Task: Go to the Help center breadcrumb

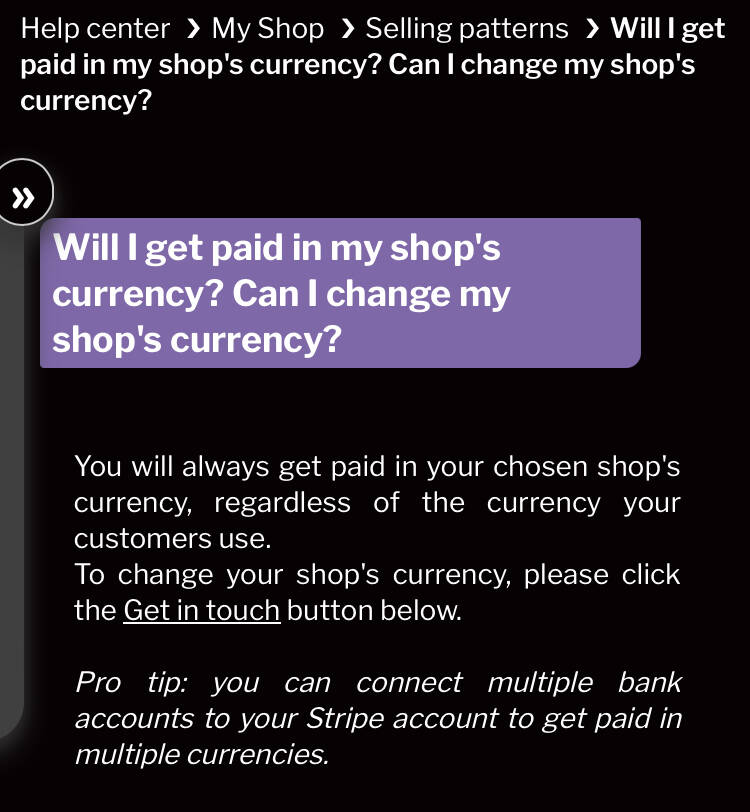Action: point(95,28)
